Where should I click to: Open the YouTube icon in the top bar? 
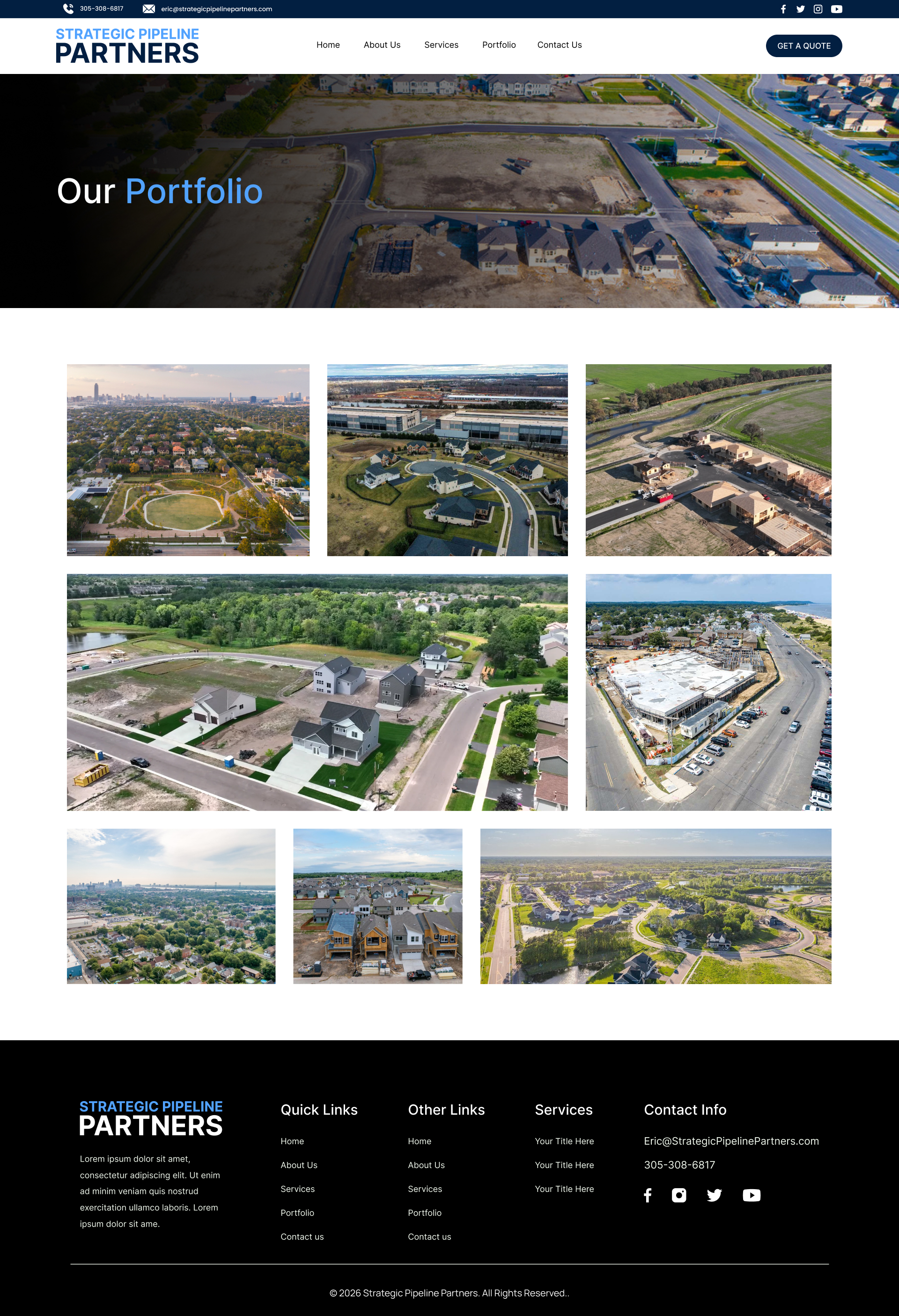coord(836,9)
